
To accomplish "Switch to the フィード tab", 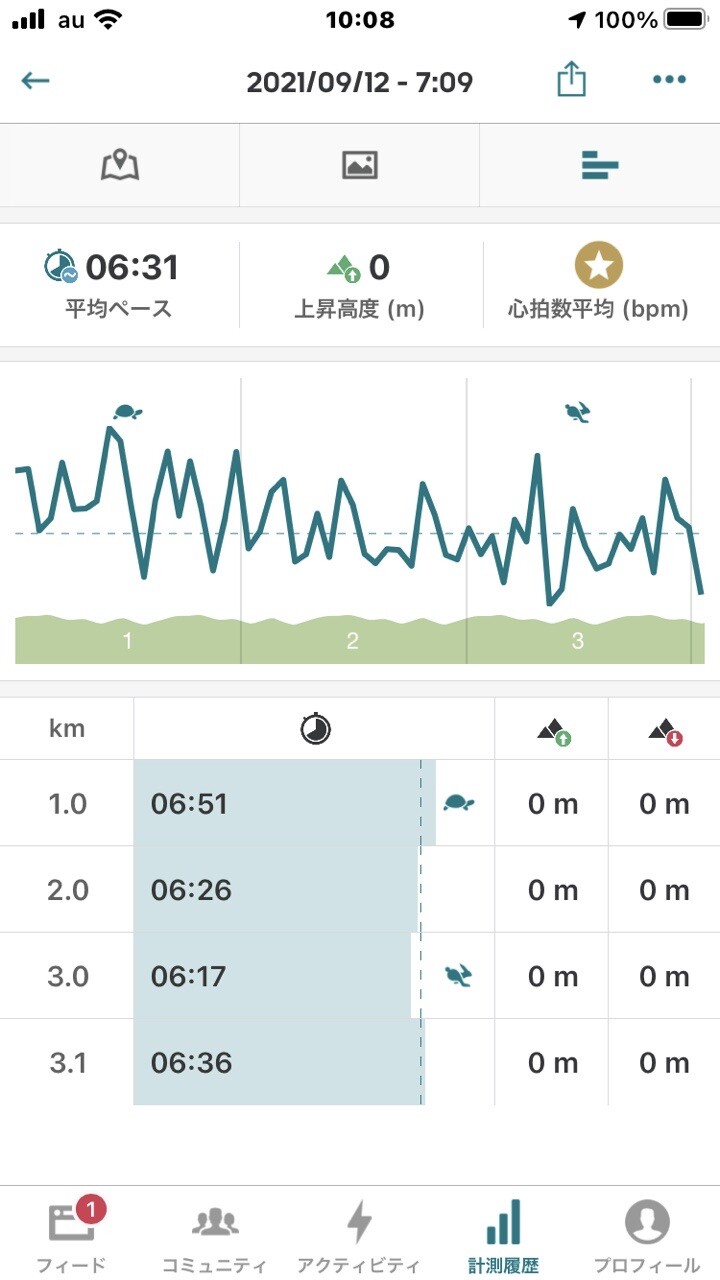I will coord(72,1230).
